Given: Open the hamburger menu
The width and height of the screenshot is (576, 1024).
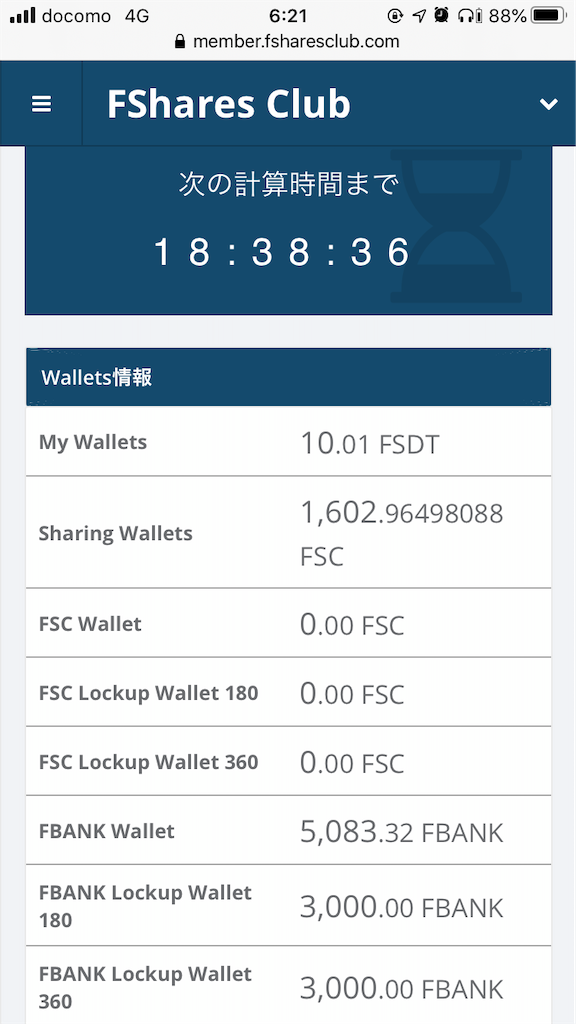Looking at the screenshot, I should click(x=42, y=104).
